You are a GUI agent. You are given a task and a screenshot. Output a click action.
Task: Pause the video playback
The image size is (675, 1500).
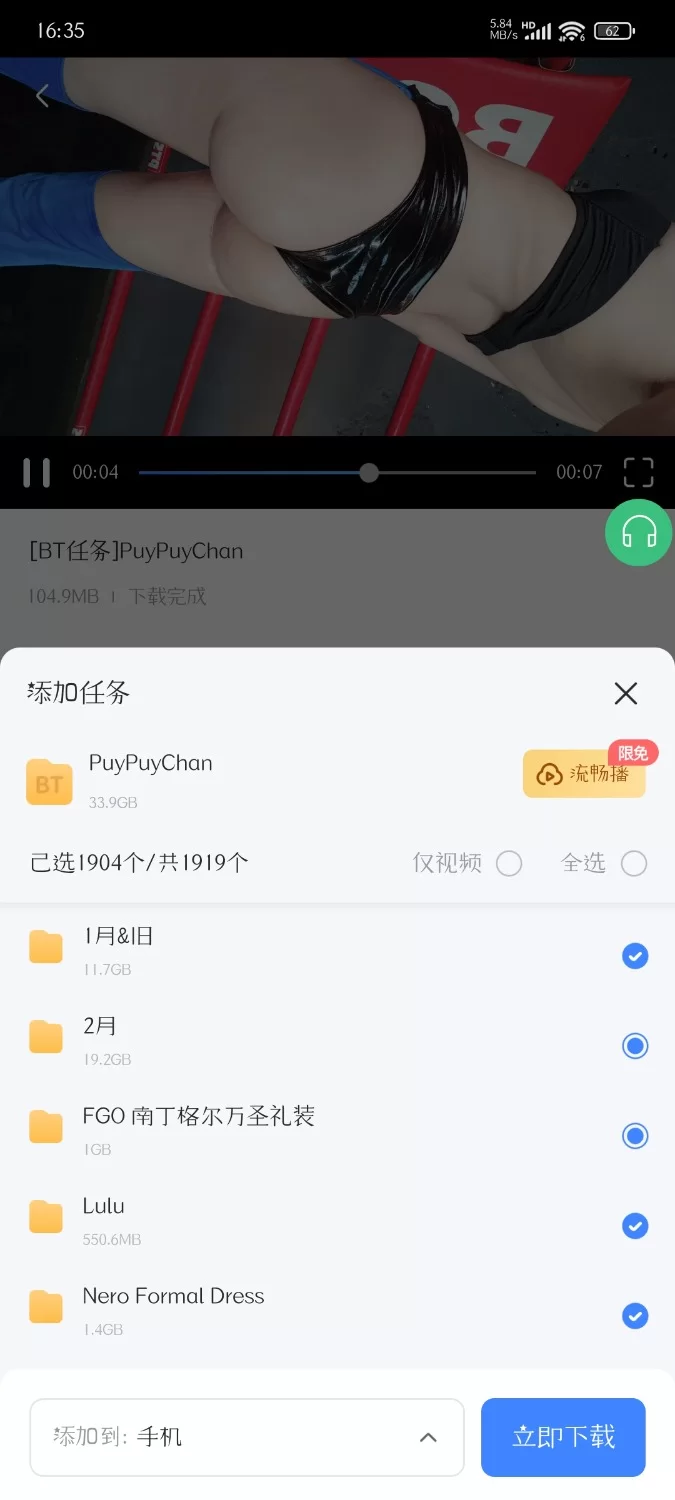coord(37,472)
